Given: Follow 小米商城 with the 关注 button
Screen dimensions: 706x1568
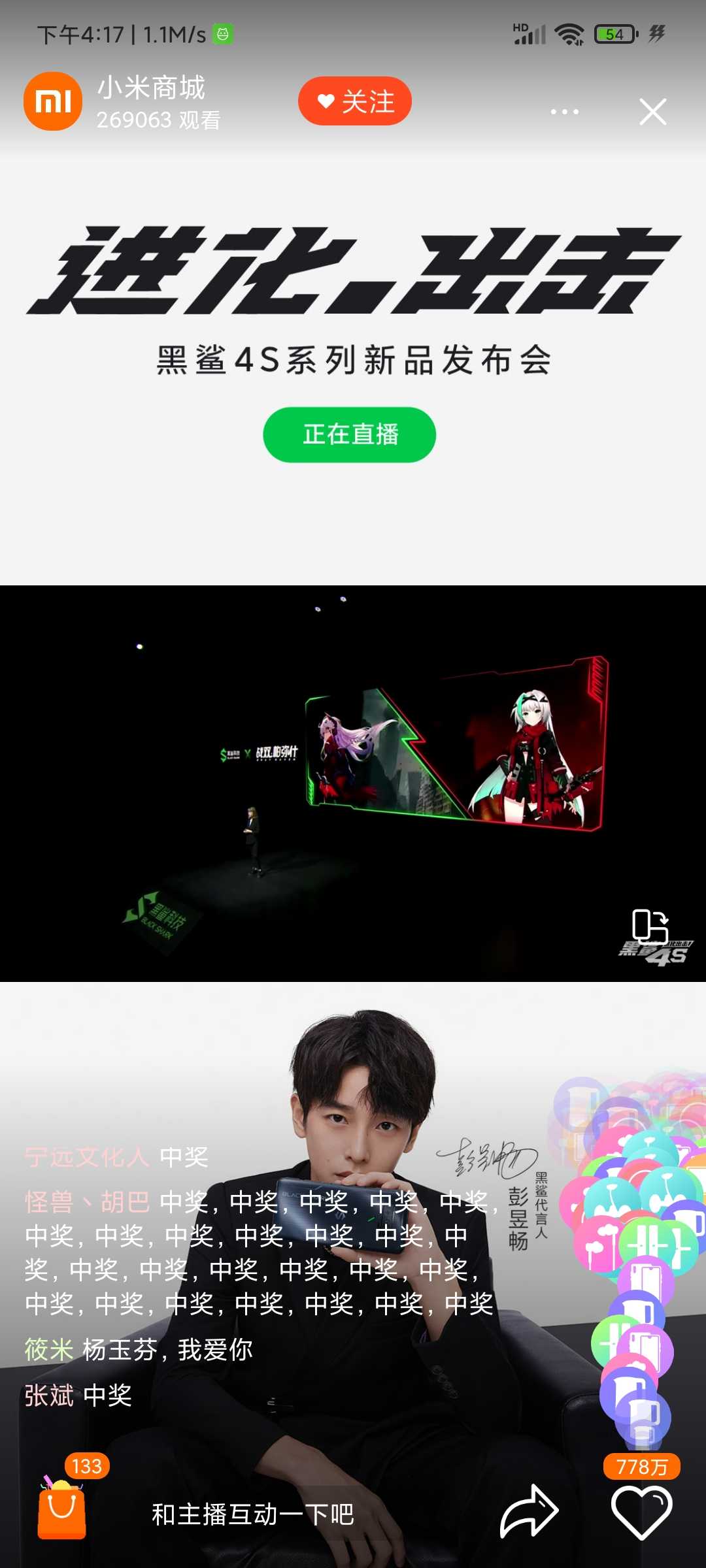Looking at the screenshot, I should (355, 101).
